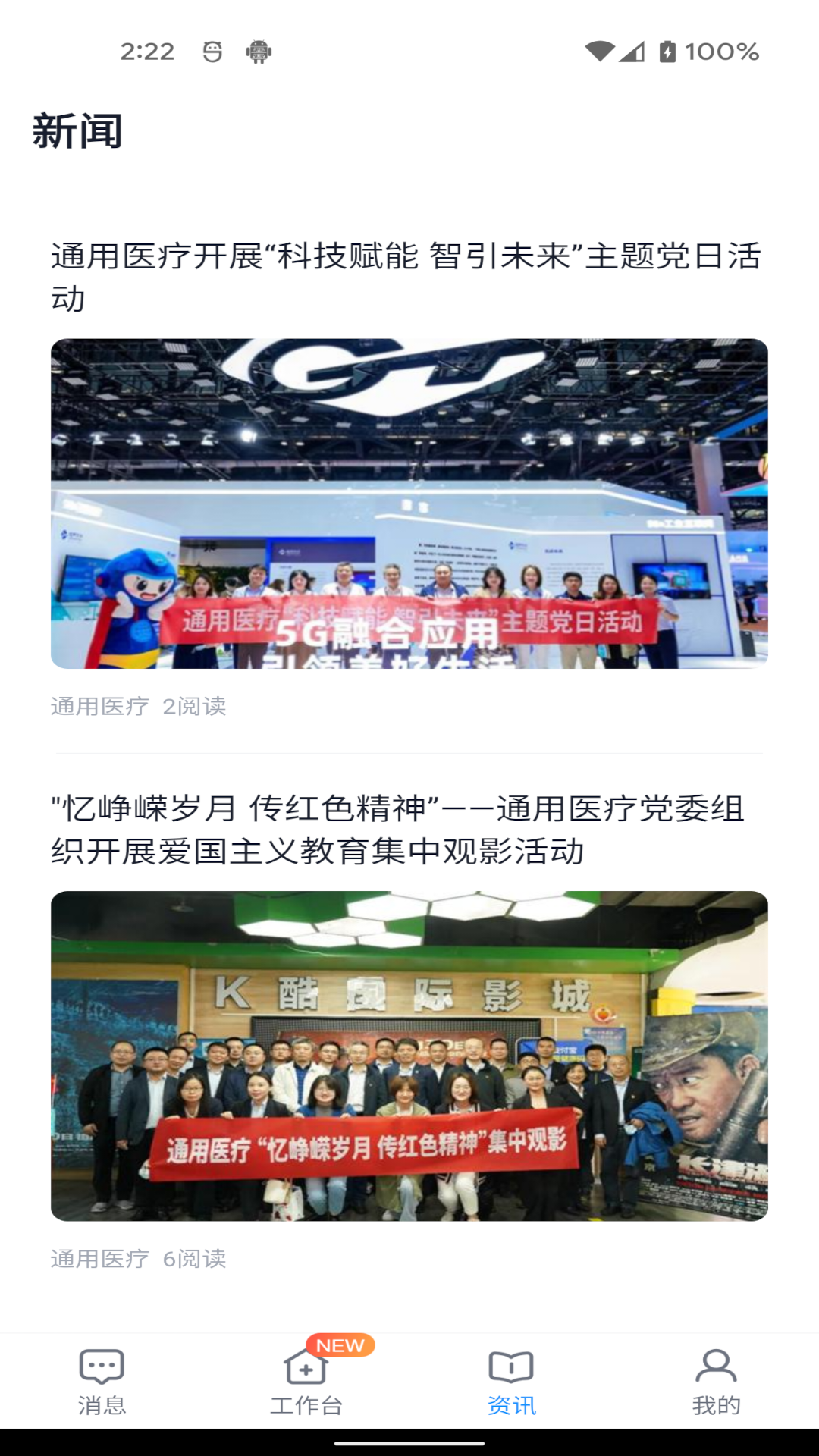Open the 科技赋能 智引未来 news article

tap(406, 276)
